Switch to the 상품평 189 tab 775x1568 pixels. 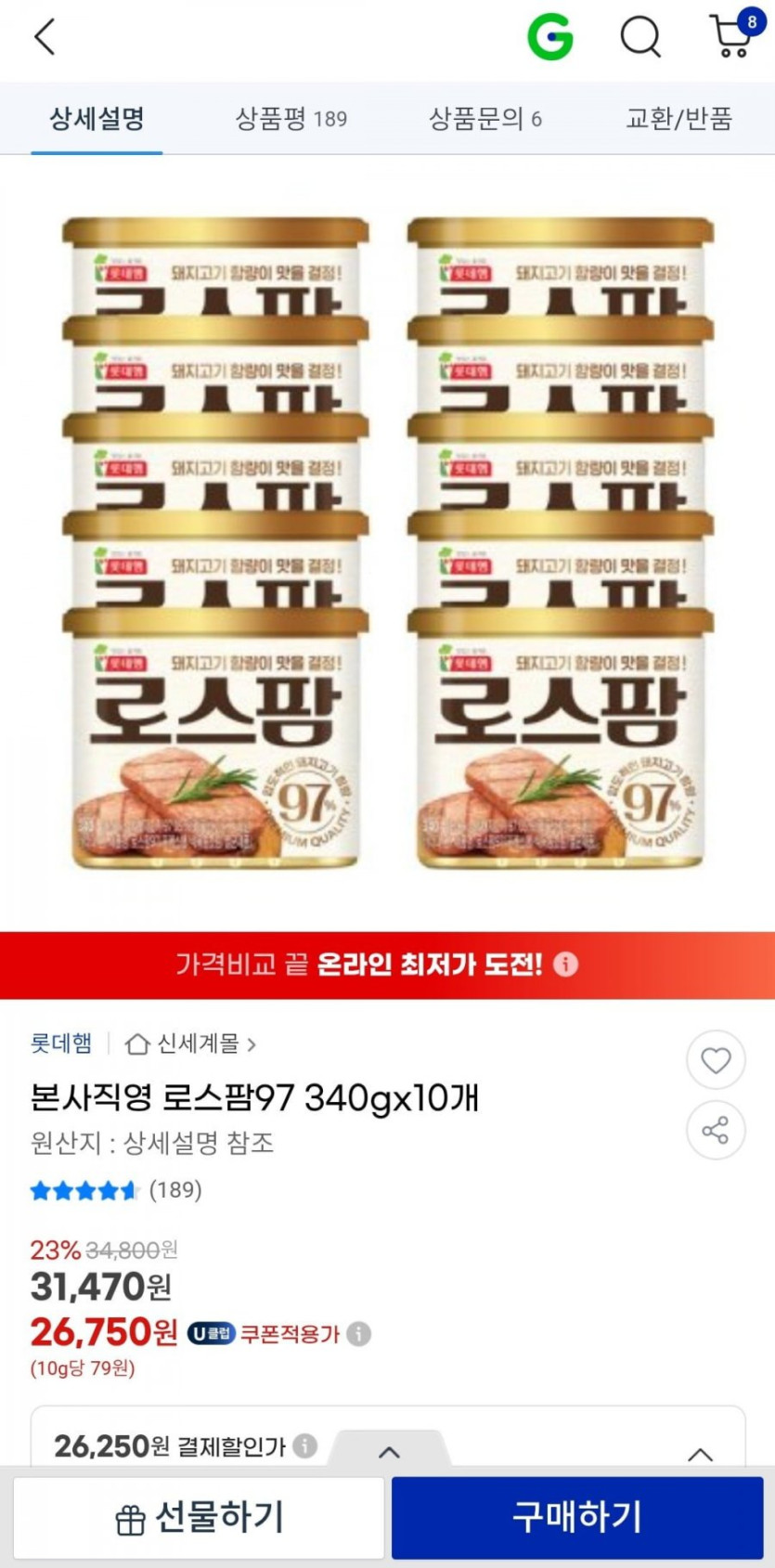tap(291, 119)
